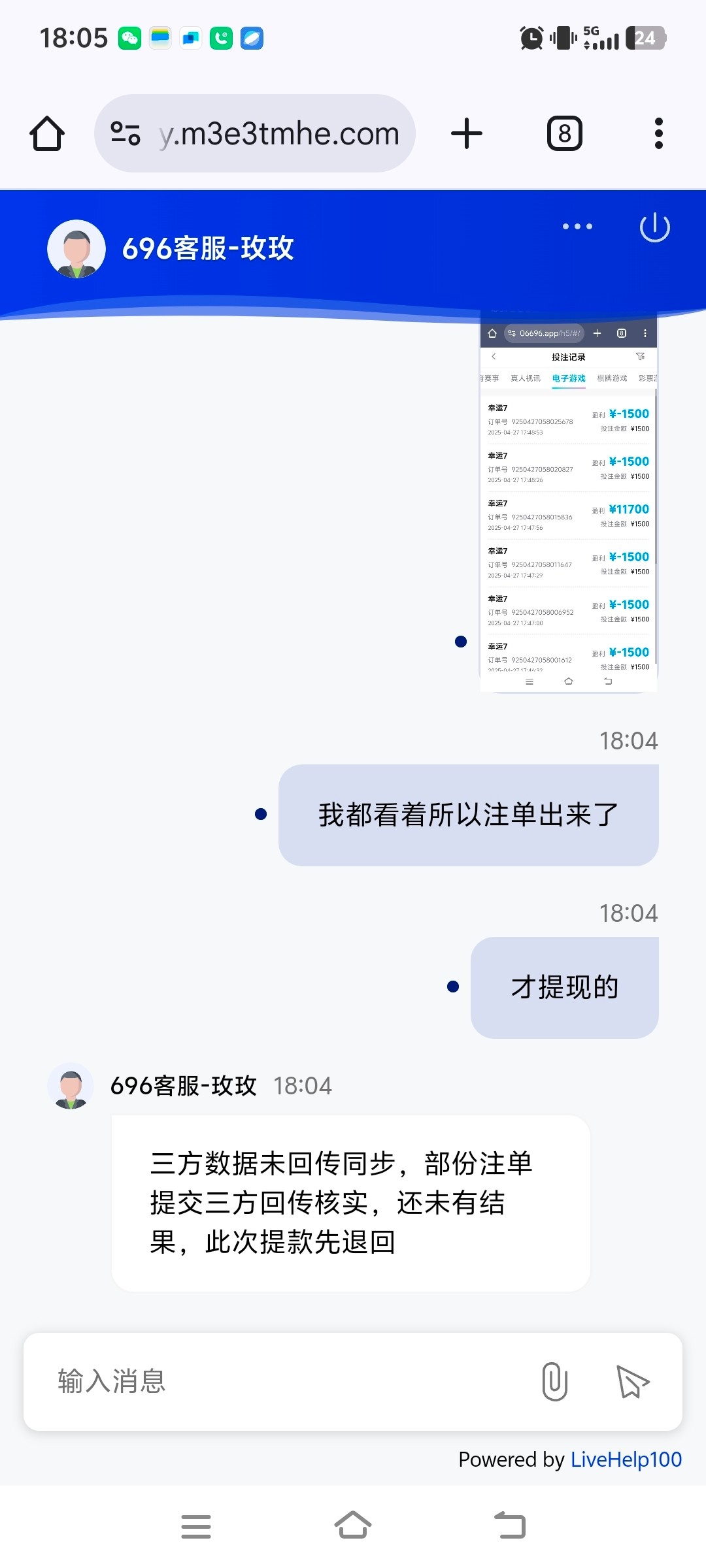
Task: Open the sent betting record screenshot
Action: click(x=568, y=503)
